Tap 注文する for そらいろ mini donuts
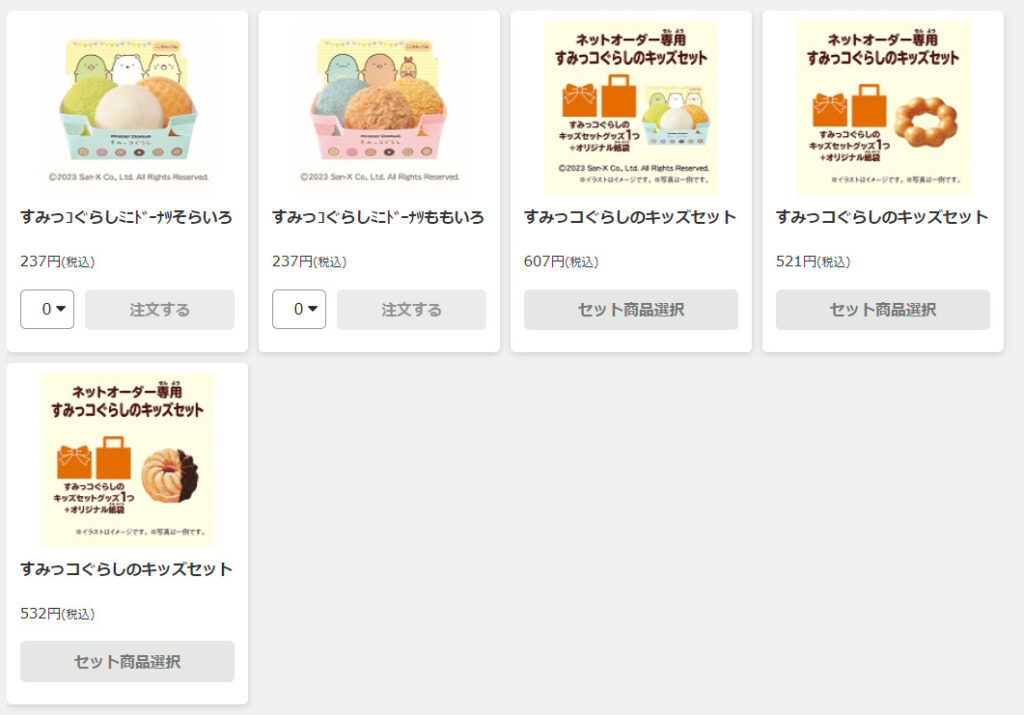Viewport: 1024px width, 715px height. 159,310
